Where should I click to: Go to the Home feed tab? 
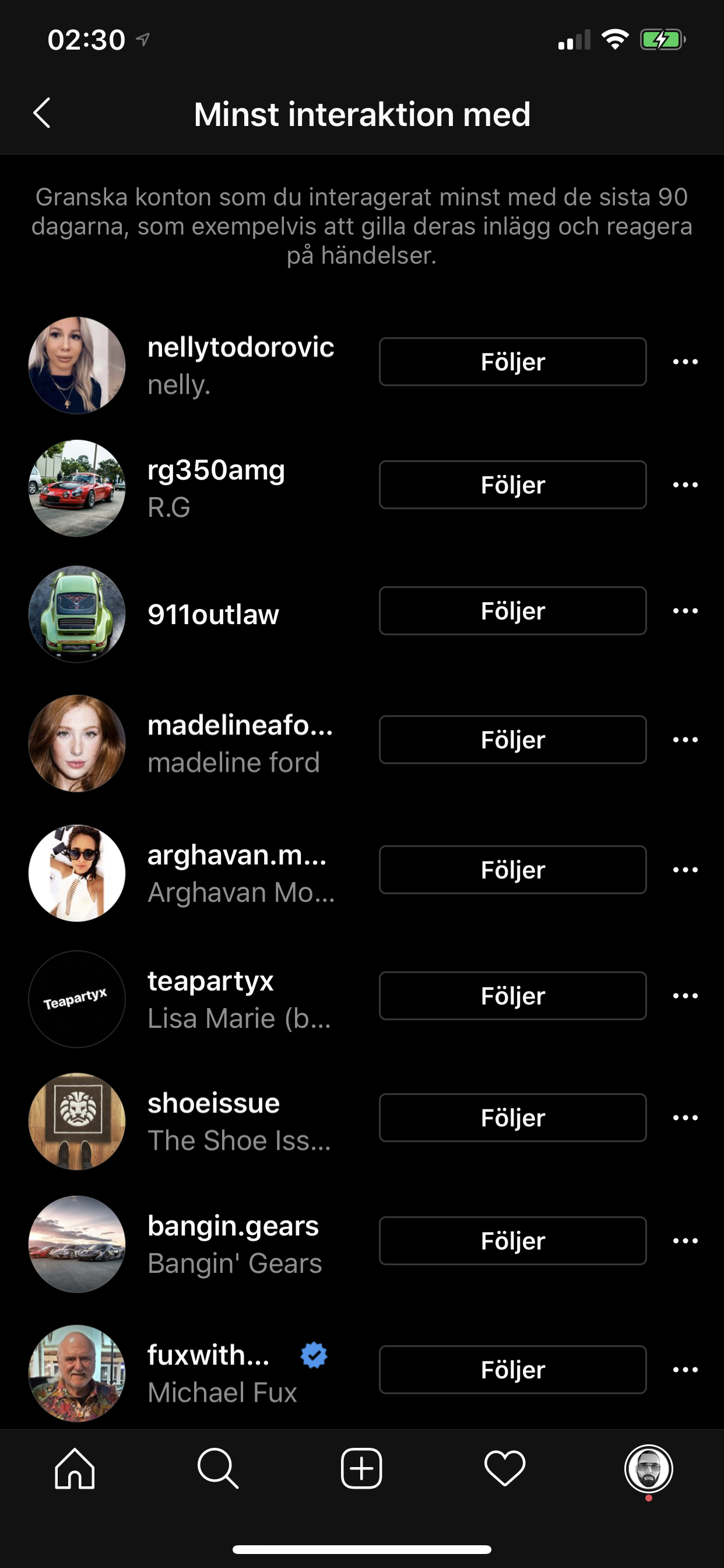point(74,1468)
